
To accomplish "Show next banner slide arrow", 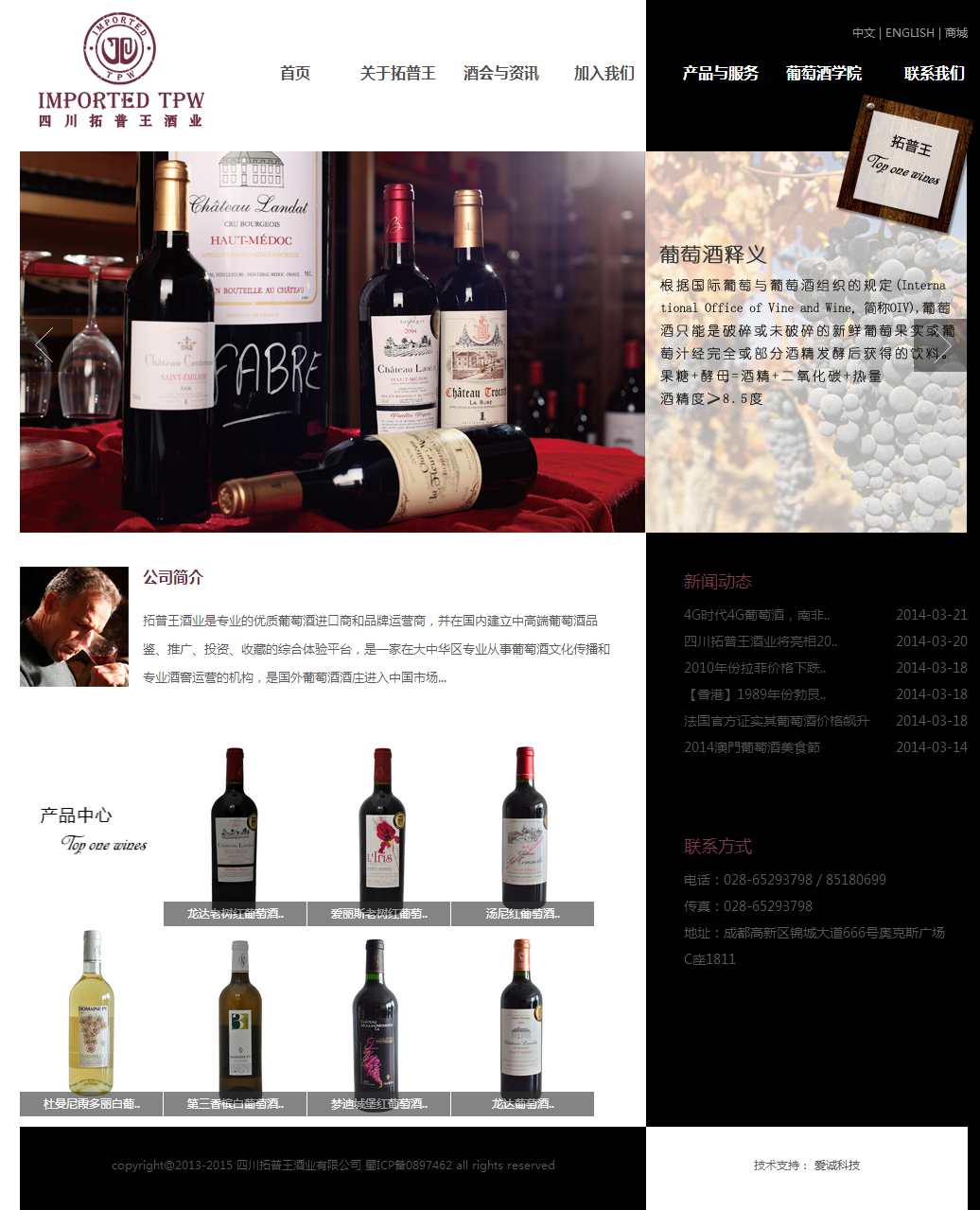I will coord(942,344).
